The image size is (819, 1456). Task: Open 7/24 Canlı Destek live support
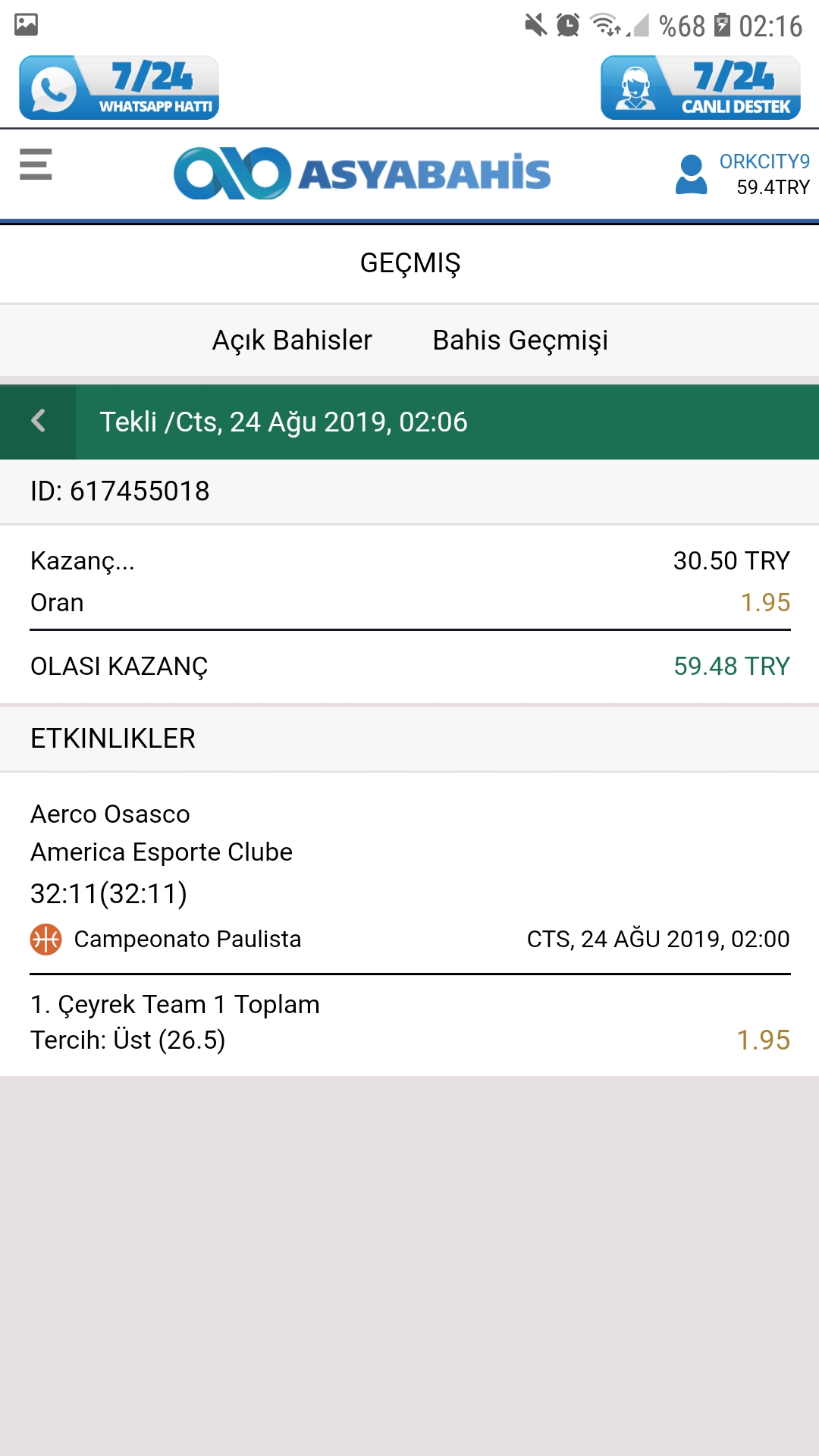coord(701,88)
